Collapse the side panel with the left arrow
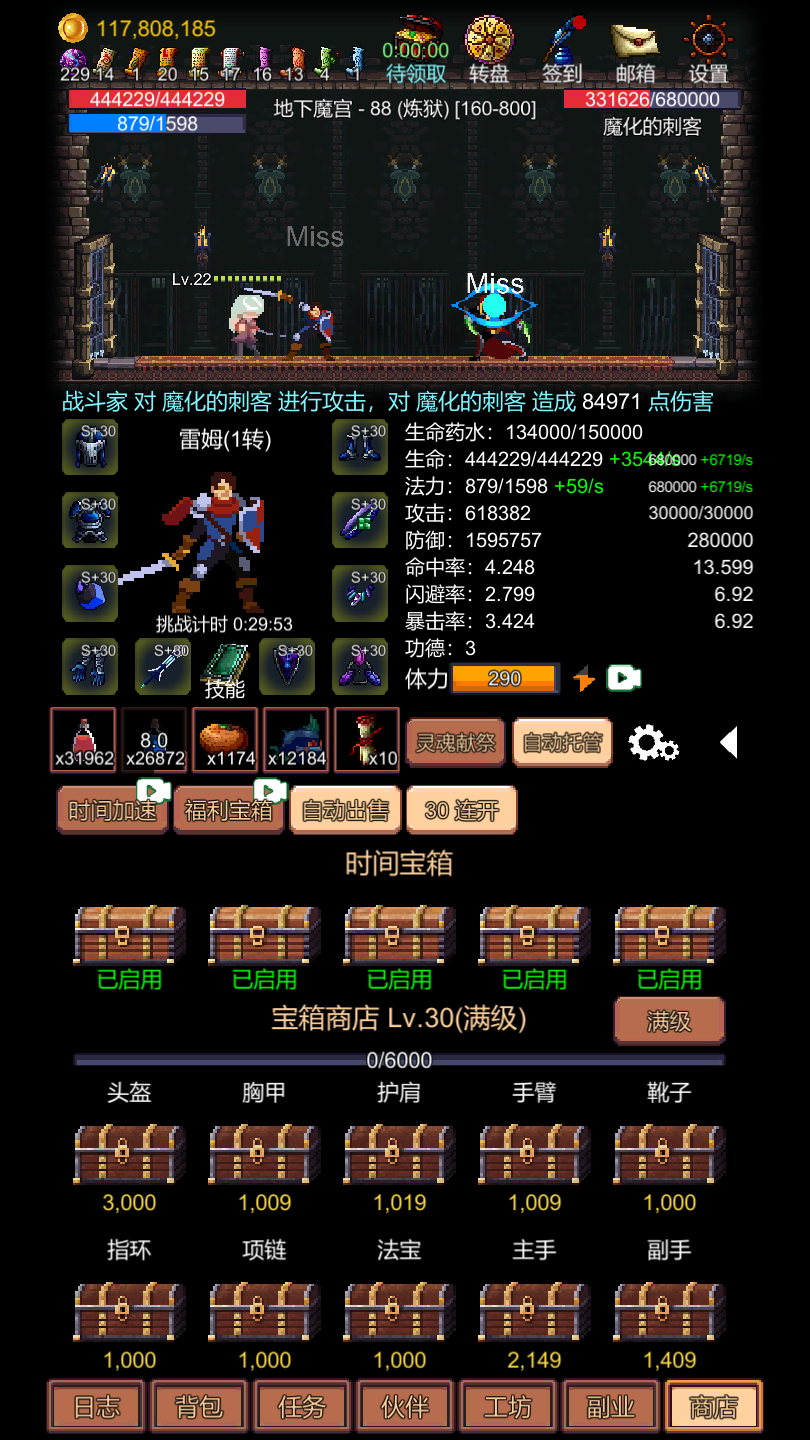The image size is (810, 1440). [x=728, y=743]
